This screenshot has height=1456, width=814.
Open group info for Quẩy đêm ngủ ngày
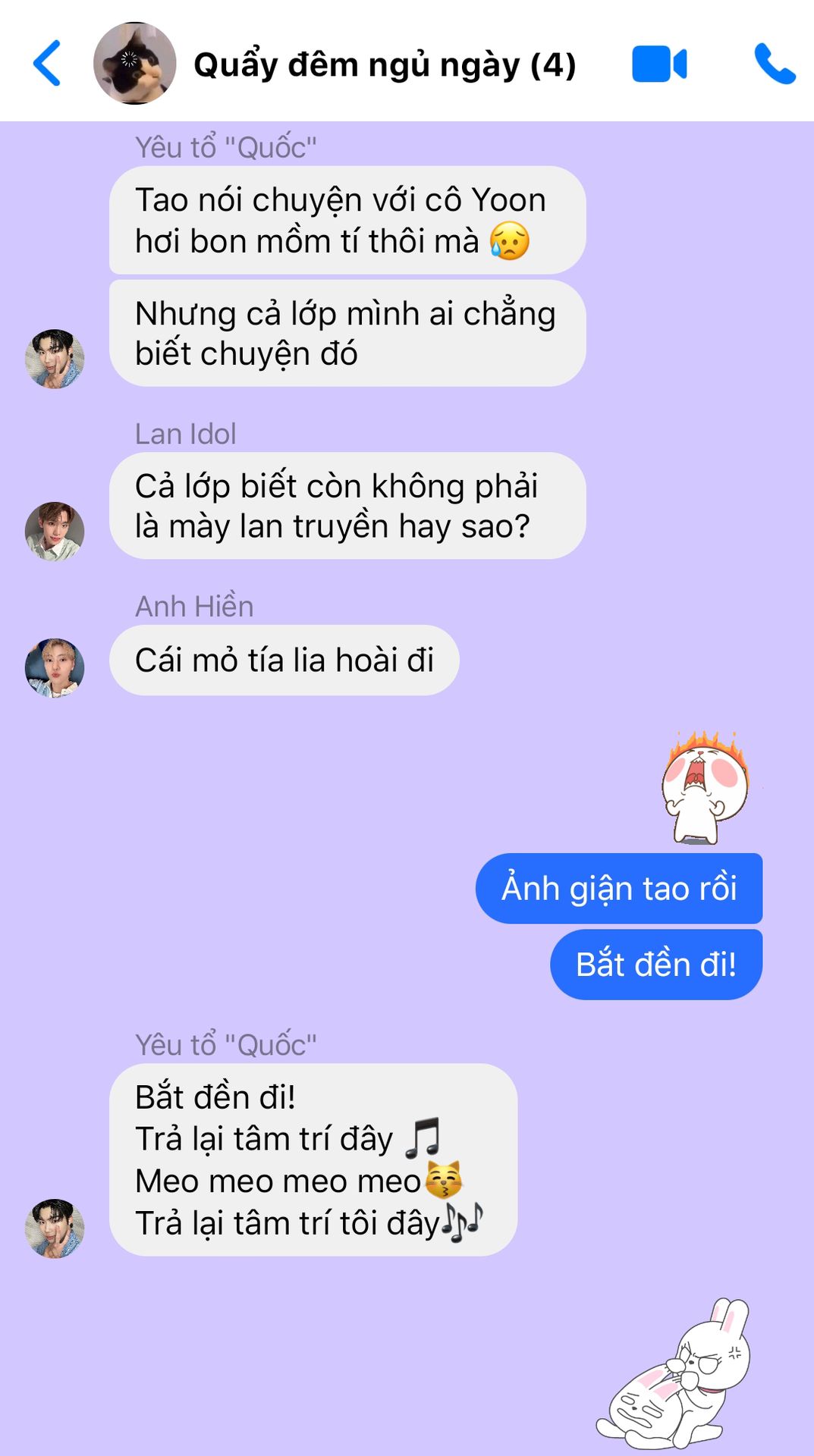(x=384, y=65)
